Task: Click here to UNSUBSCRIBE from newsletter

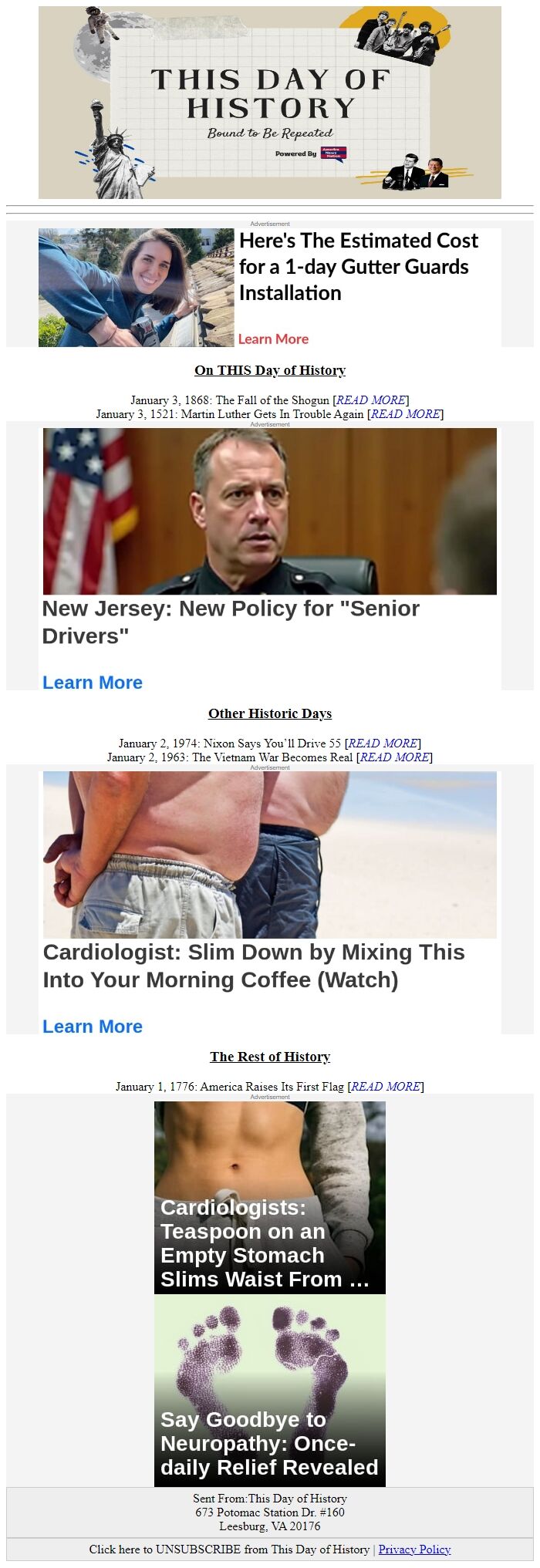Action: point(229,1549)
